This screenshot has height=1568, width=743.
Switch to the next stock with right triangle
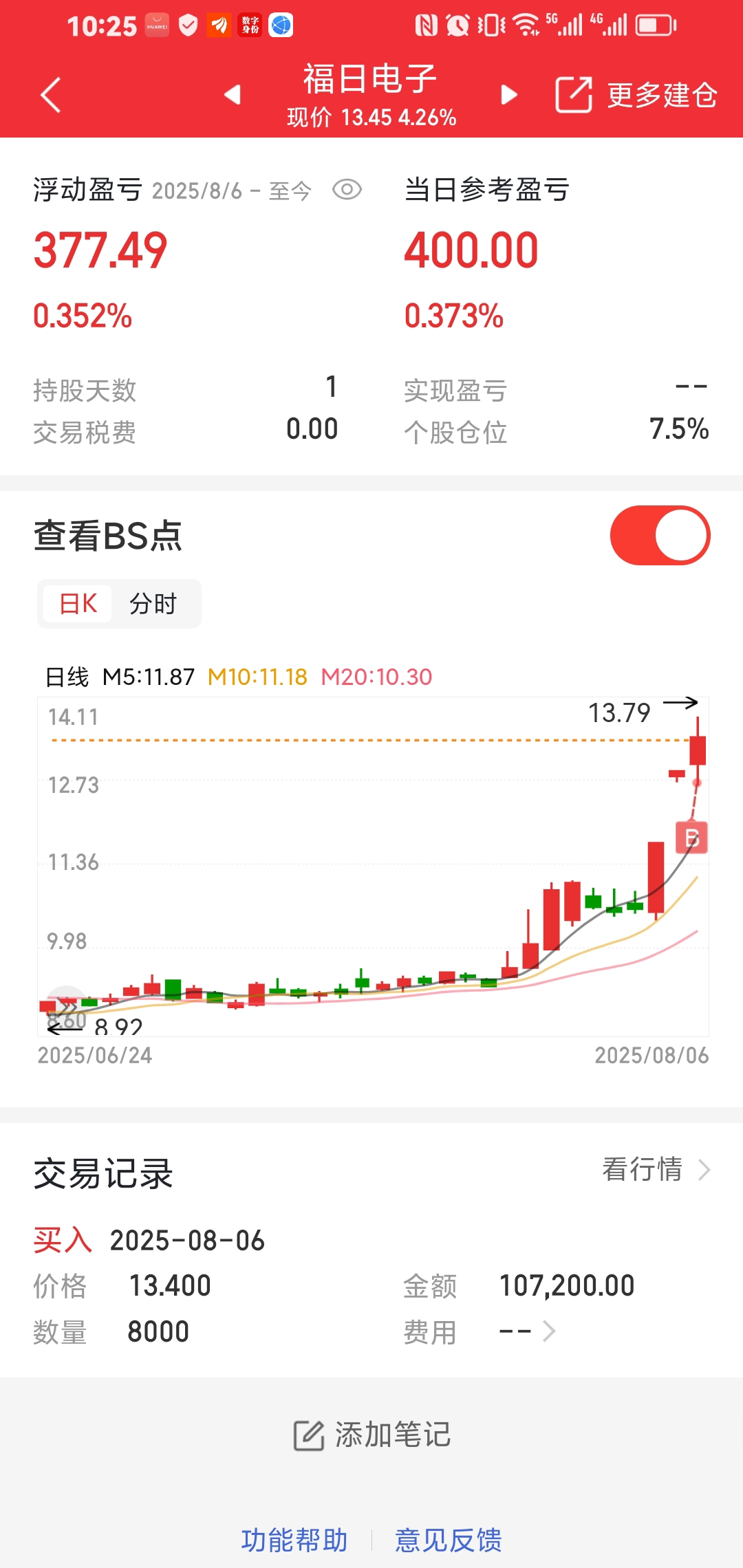coord(509,95)
